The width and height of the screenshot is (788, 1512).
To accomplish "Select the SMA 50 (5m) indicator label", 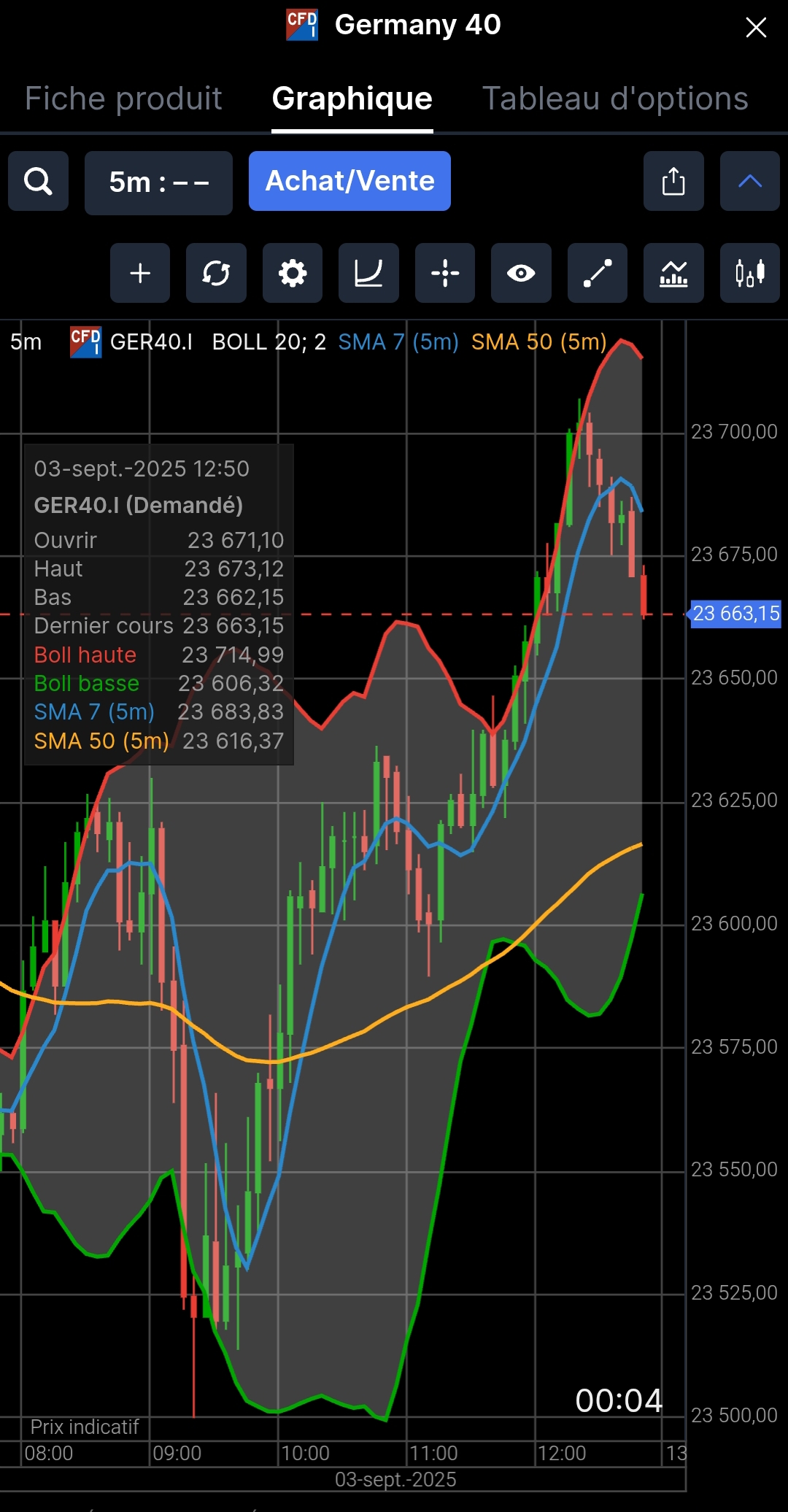I will [x=538, y=342].
